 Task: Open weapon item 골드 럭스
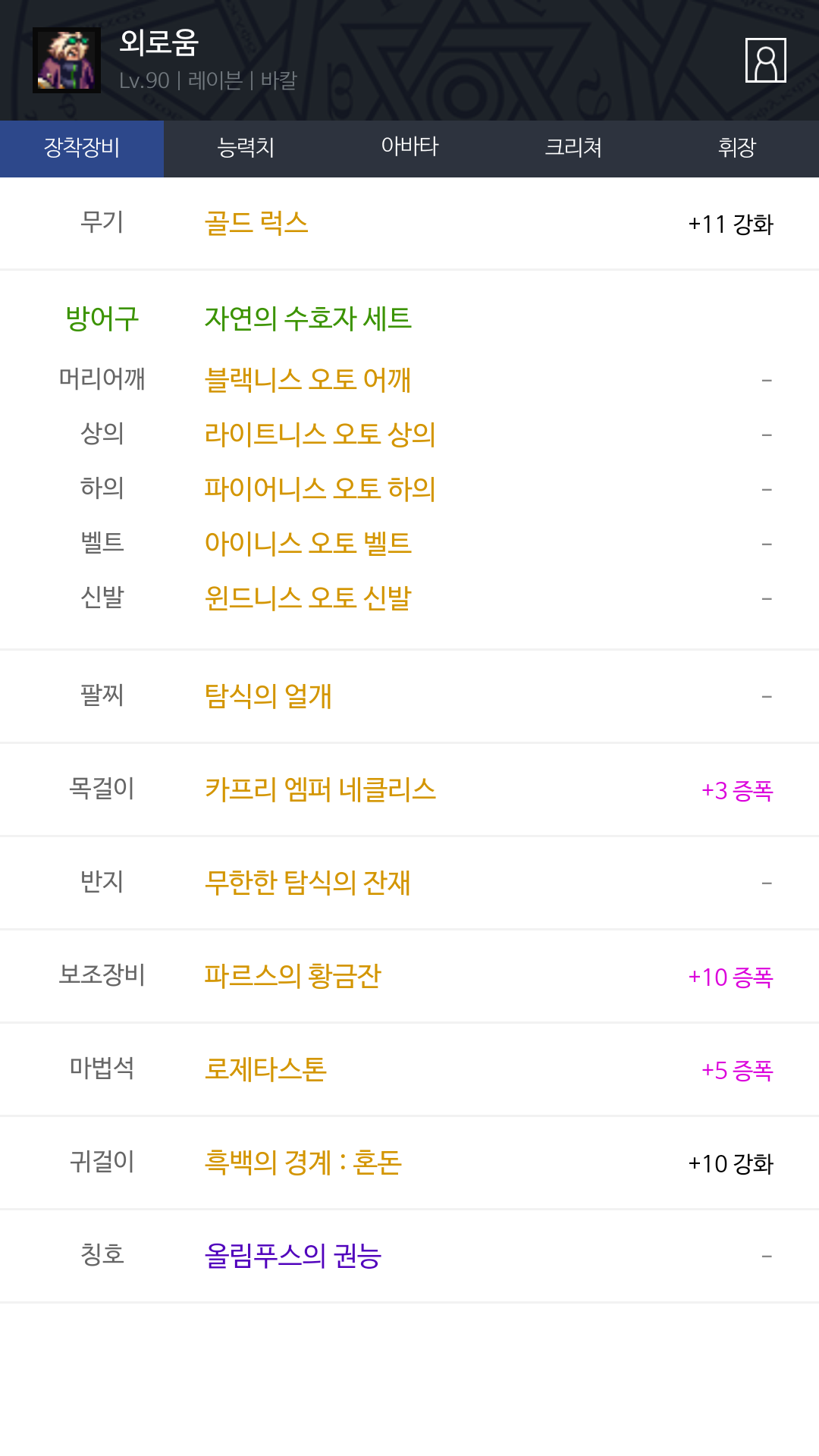[256, 224]
